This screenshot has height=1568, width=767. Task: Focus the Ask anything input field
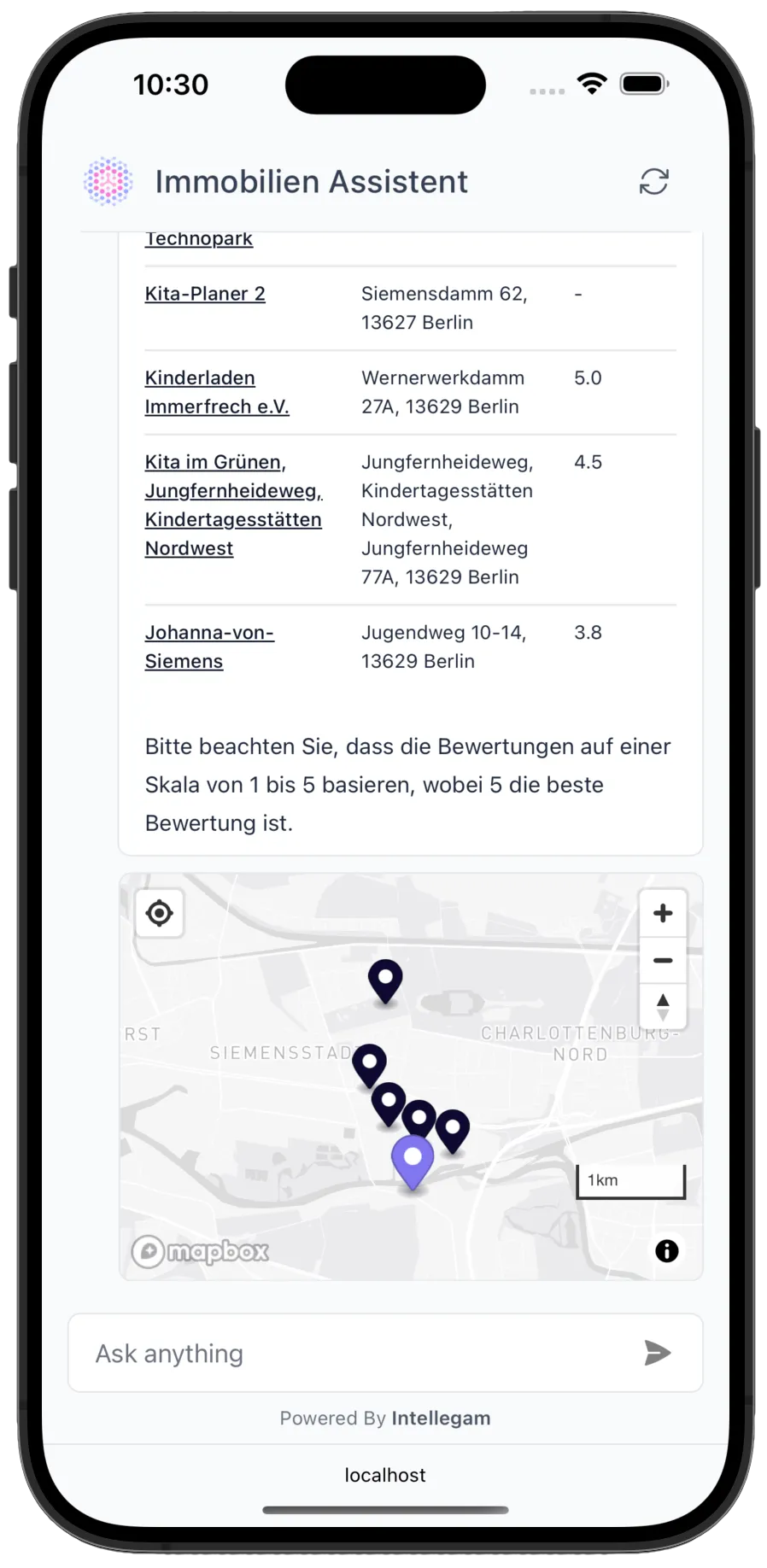[359, 1354]
